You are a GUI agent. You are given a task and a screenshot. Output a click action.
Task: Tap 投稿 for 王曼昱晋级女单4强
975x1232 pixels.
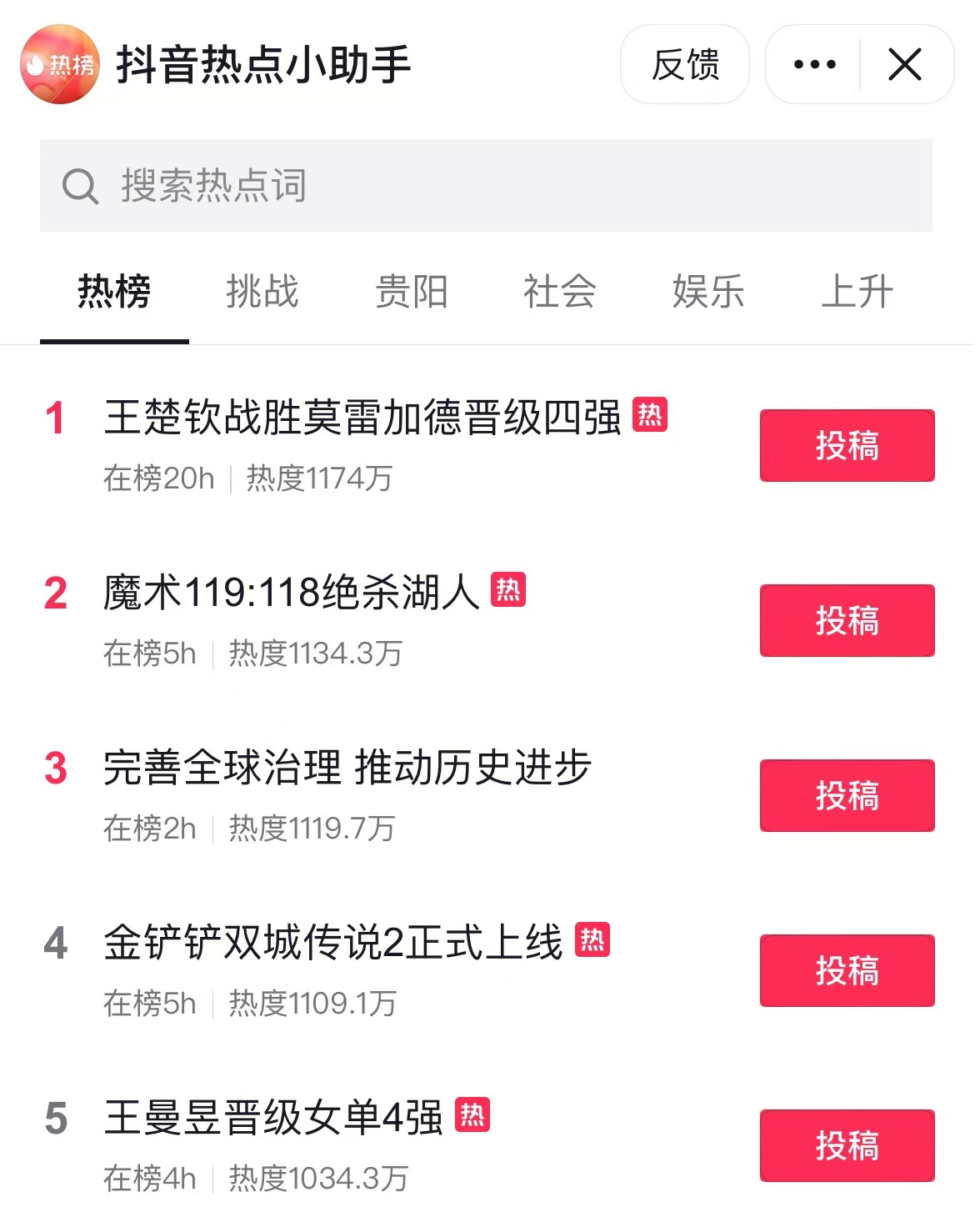(847, 1145)
